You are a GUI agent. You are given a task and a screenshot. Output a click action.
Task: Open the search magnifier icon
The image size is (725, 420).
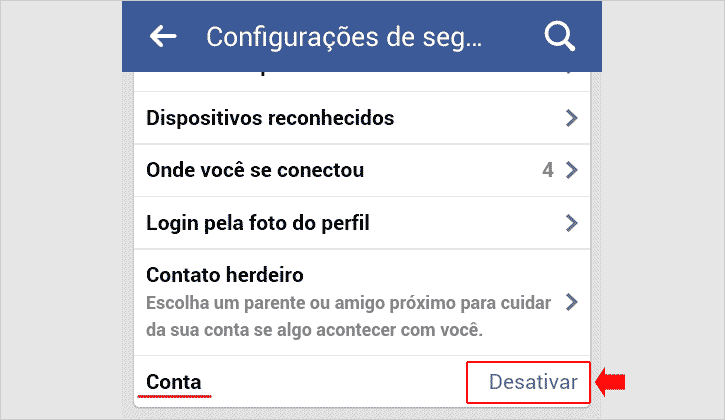[x=559, y=37]
